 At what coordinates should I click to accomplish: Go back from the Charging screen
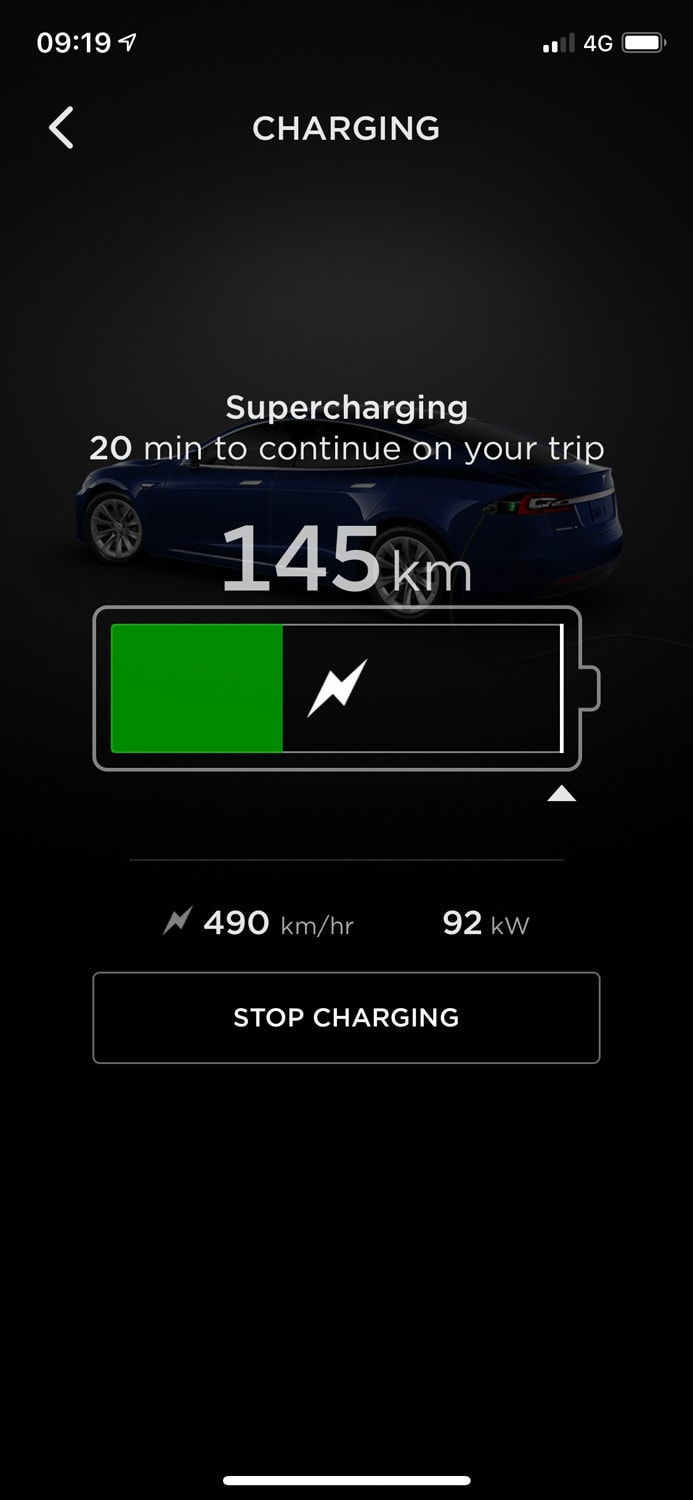pos(61,129)
